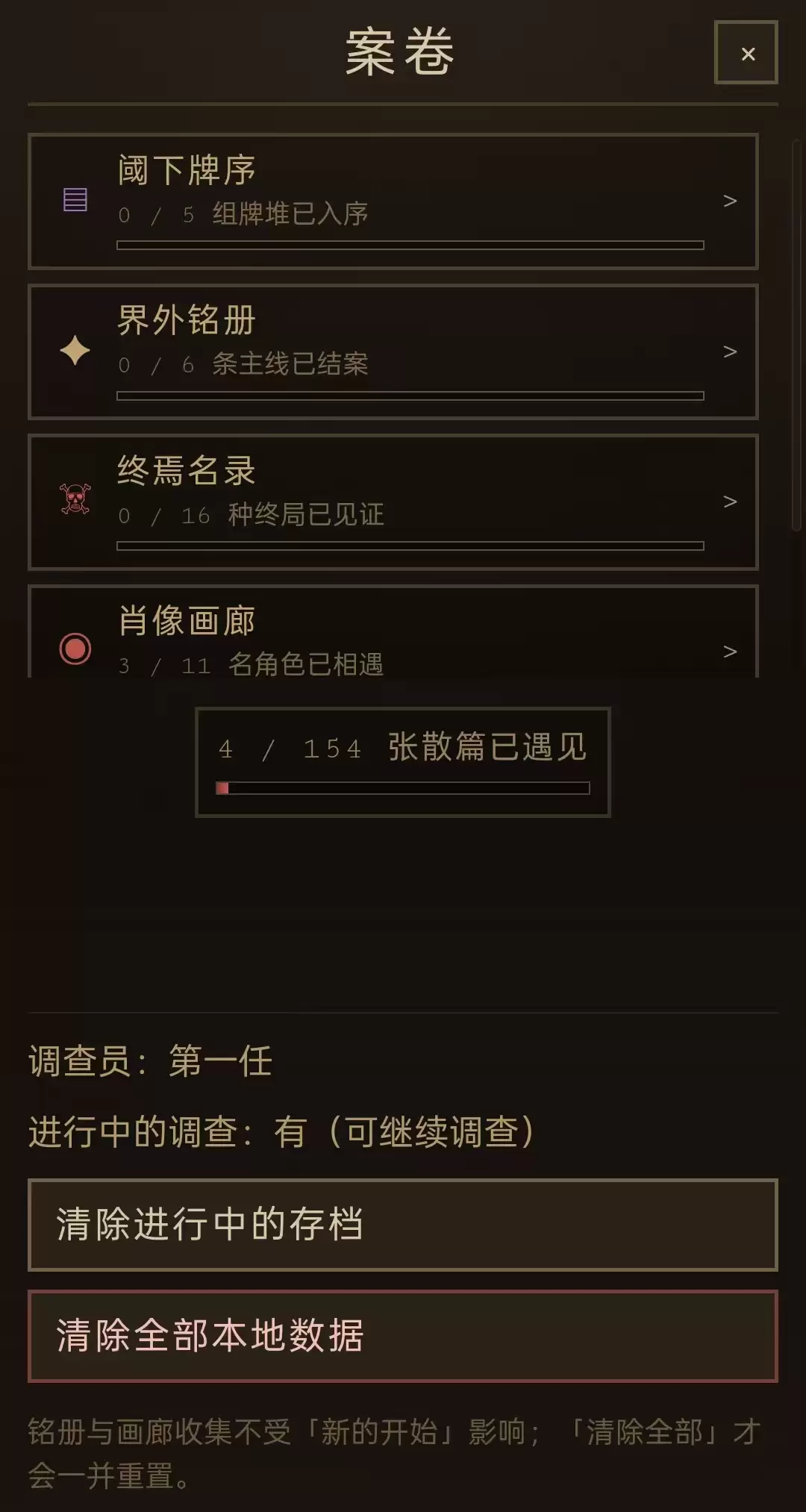Open the 界外铭册 entry
The image size is (806, 1512).
(393, 352)
